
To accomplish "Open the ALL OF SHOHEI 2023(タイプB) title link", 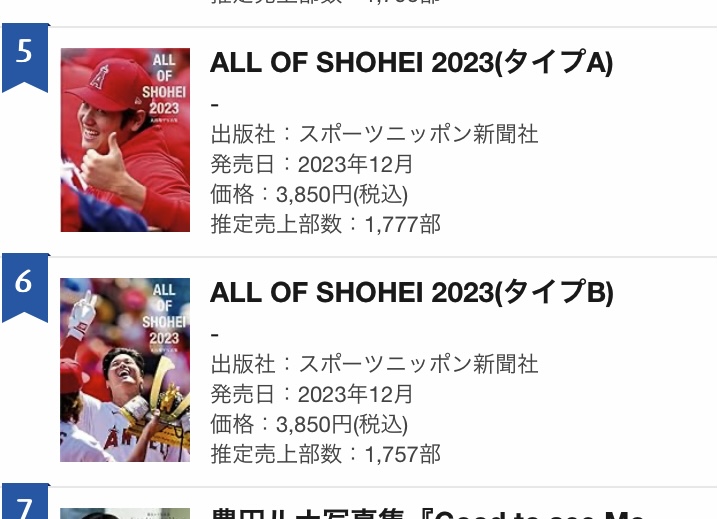I will coord(411,292).
